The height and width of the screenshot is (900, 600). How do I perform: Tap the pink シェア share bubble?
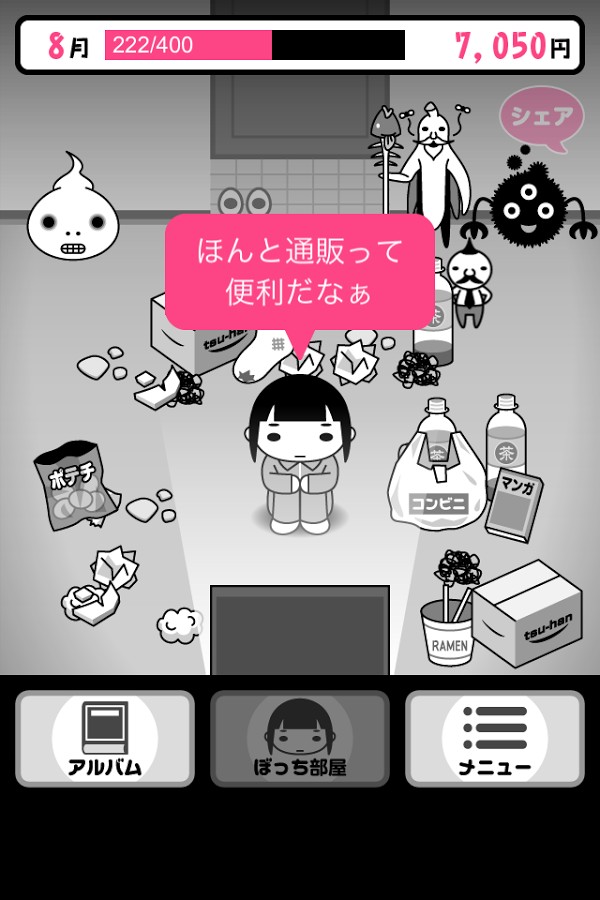[542, 117]
